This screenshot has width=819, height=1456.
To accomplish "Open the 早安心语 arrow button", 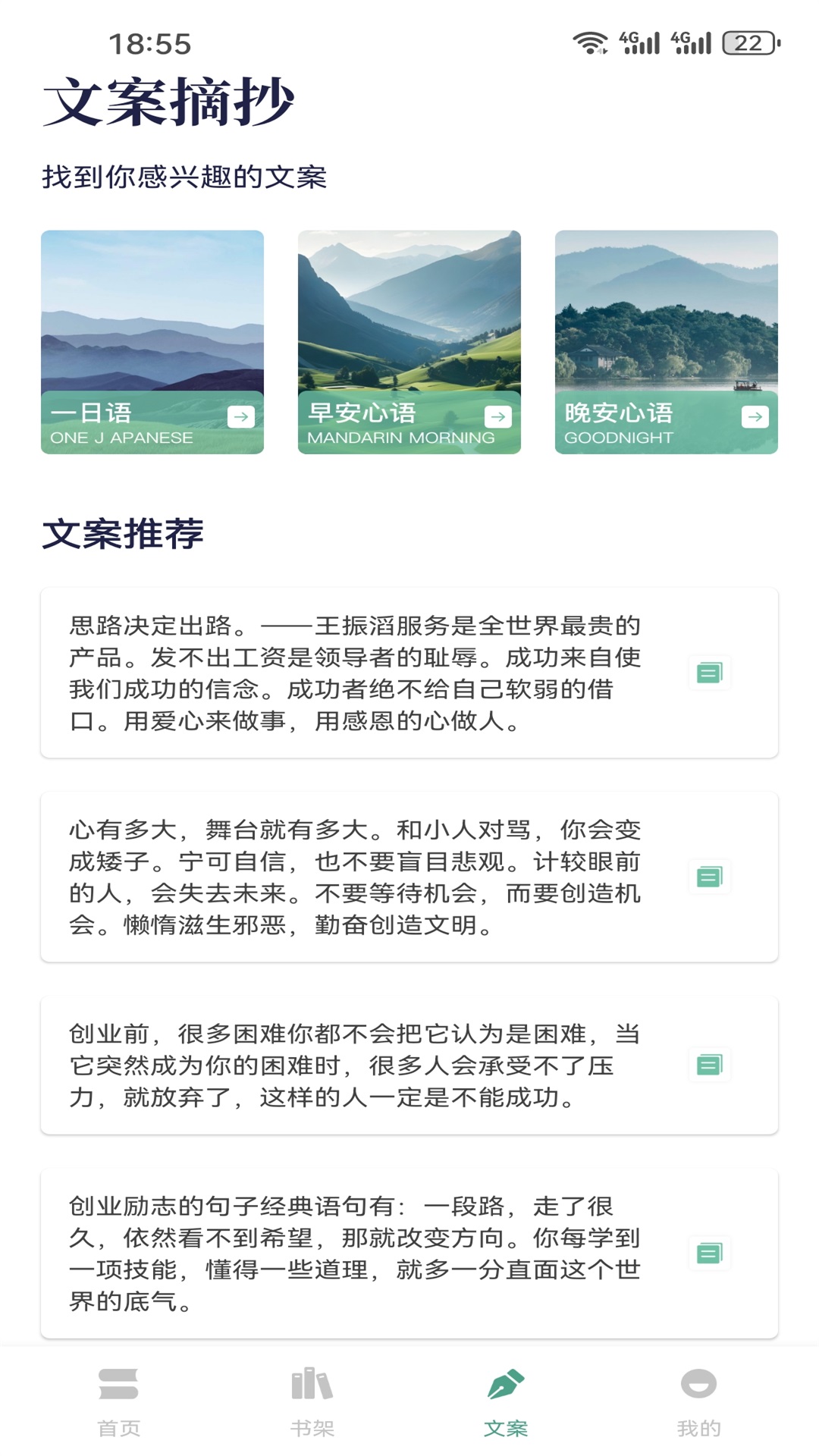I will pyautogui.click(x=498, y=416).
